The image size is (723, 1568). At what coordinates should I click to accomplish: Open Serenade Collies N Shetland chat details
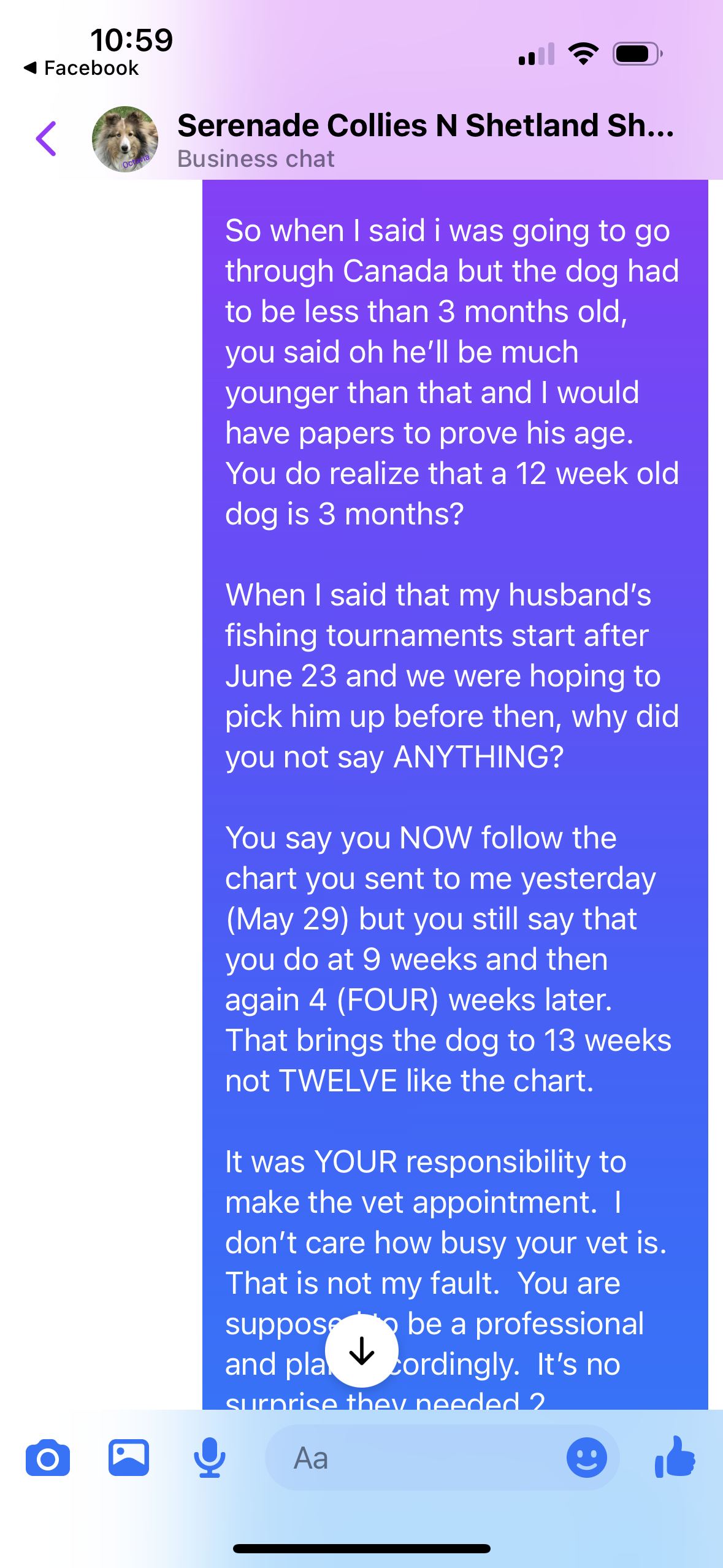tap(426, 139)
